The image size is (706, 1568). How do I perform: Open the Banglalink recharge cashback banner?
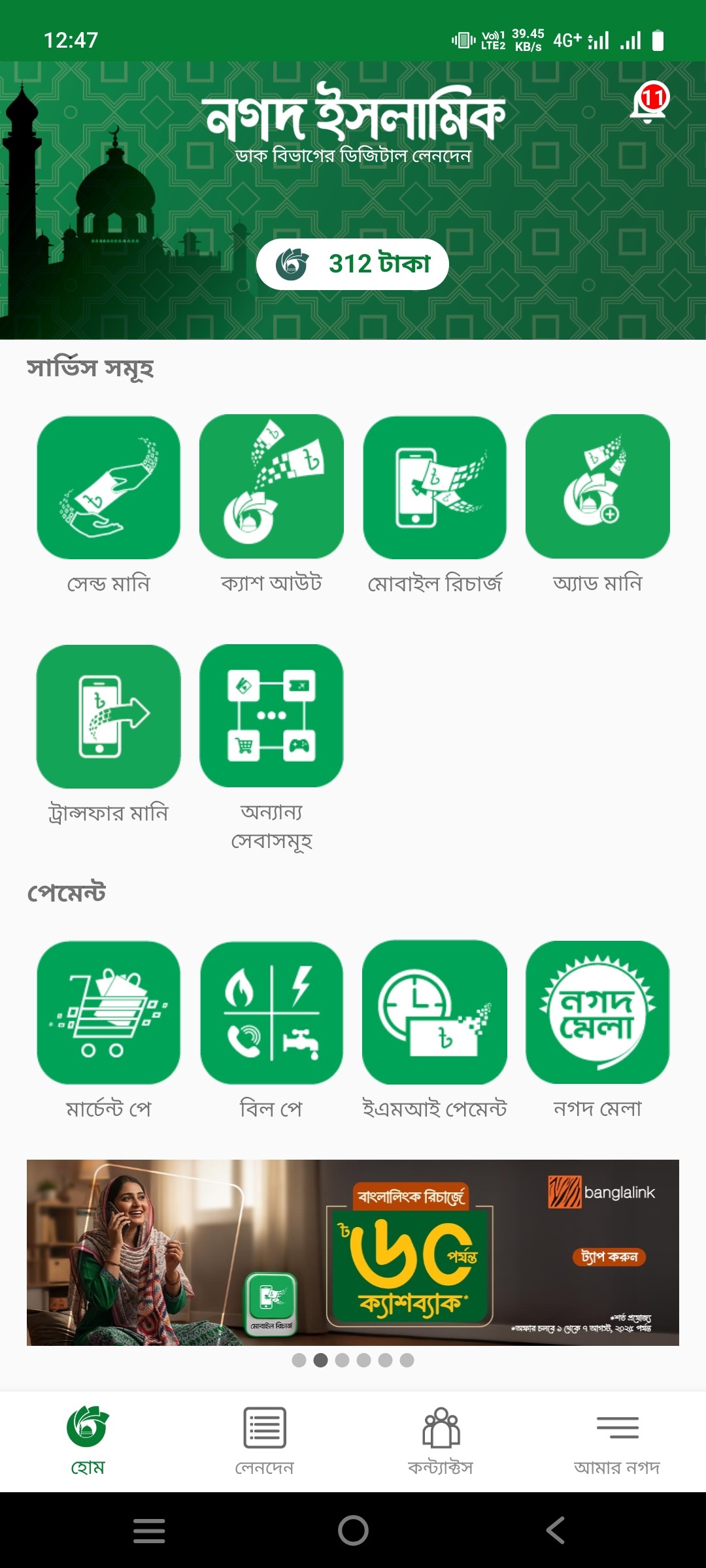(353, 1252)
